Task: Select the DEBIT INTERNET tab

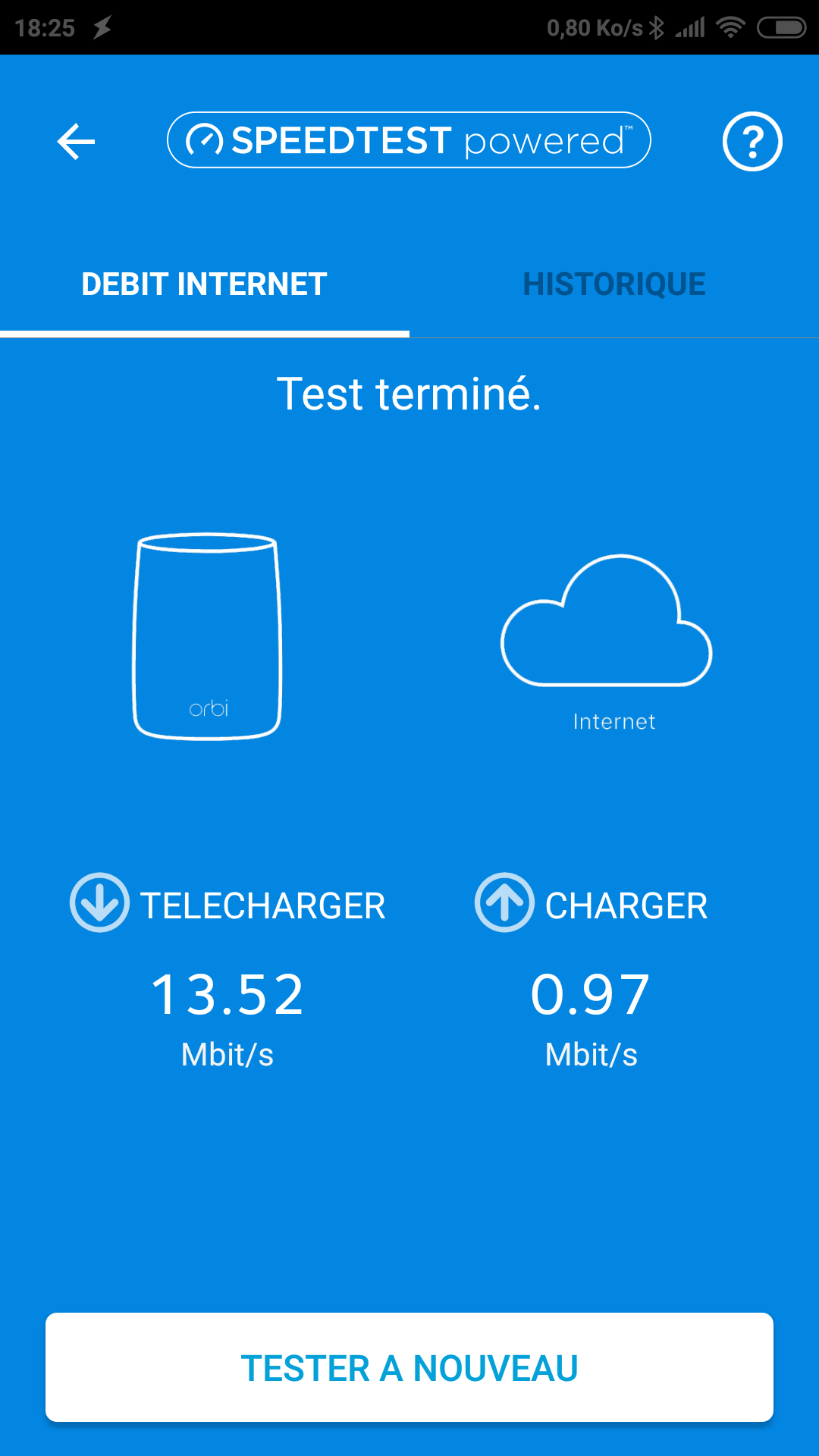Action: coord(205,284)
